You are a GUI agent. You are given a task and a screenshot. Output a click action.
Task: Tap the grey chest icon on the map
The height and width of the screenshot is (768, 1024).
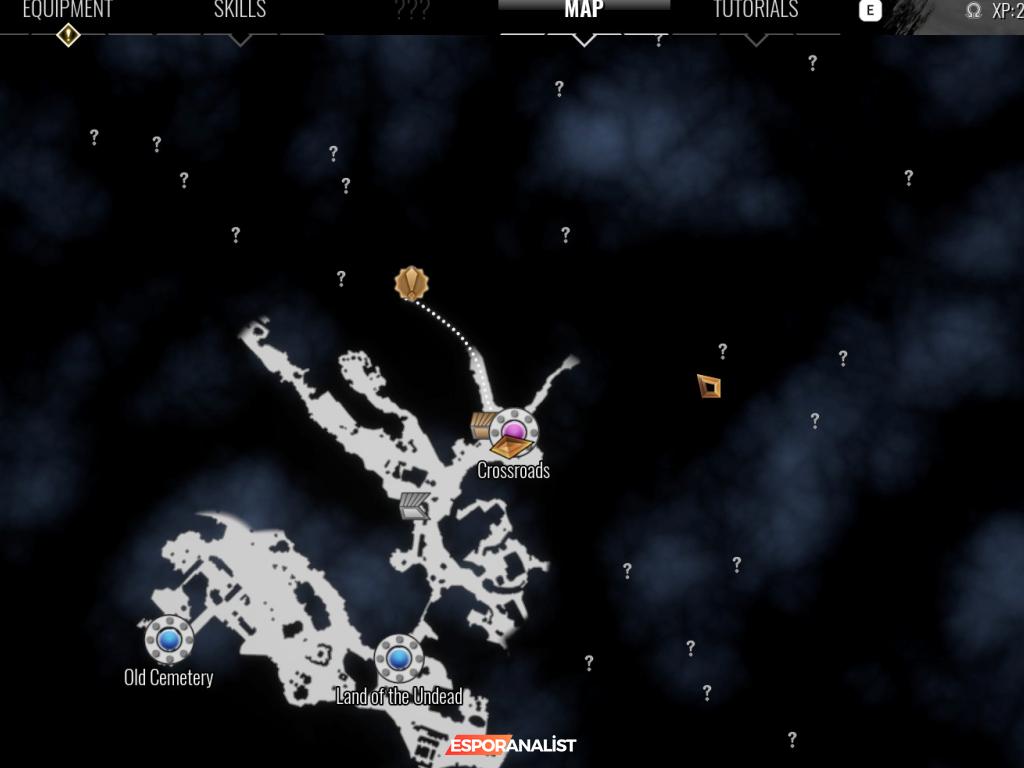[414, 506]
